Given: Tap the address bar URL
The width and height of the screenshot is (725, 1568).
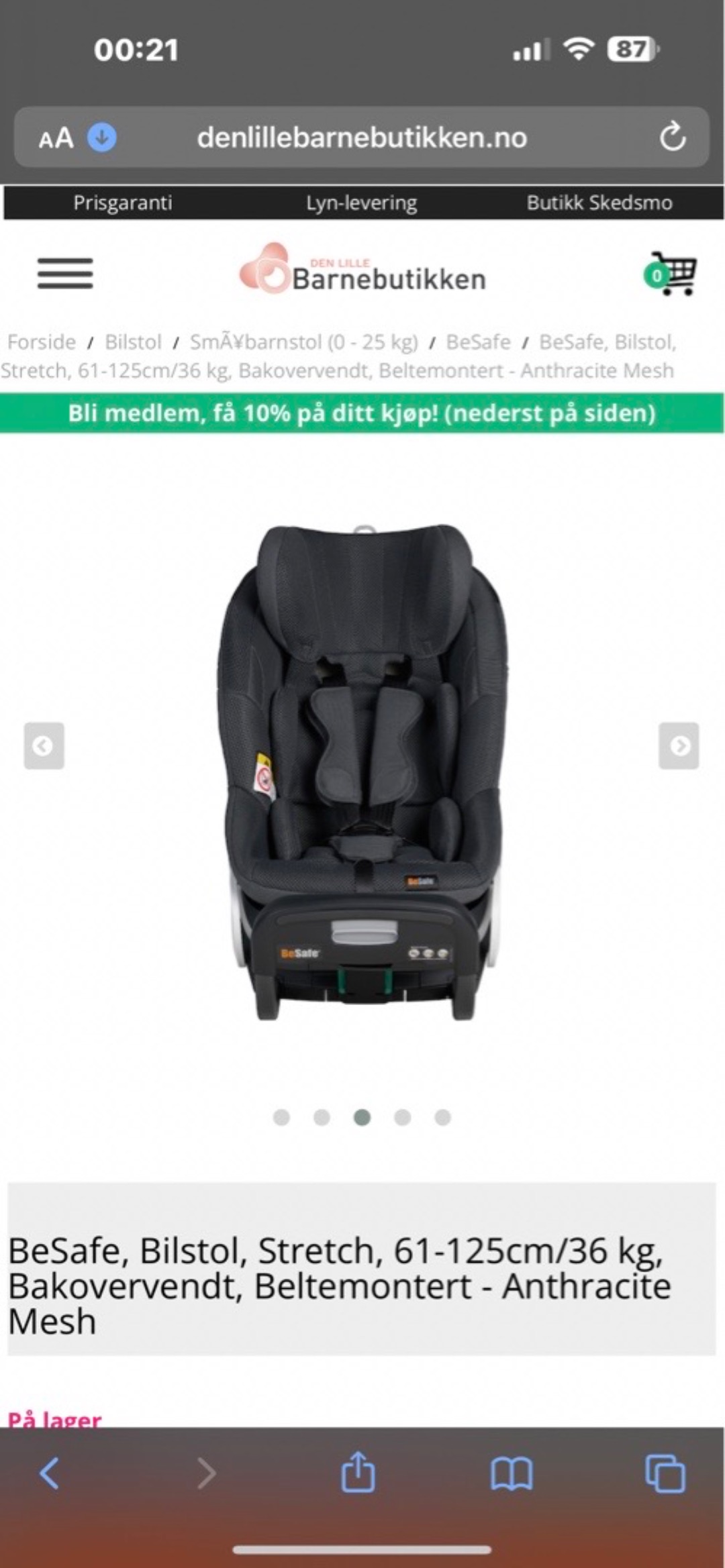Looking at the screenshot, I should (362, 138).
